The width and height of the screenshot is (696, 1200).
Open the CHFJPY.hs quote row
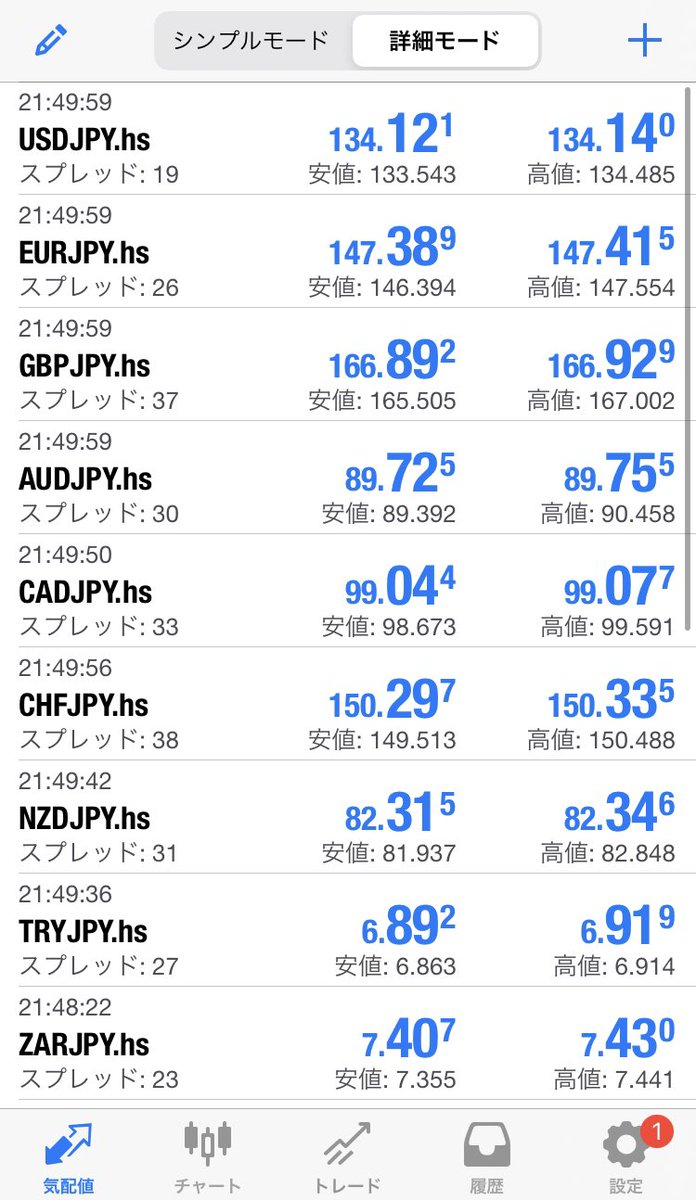coord(348,703)
